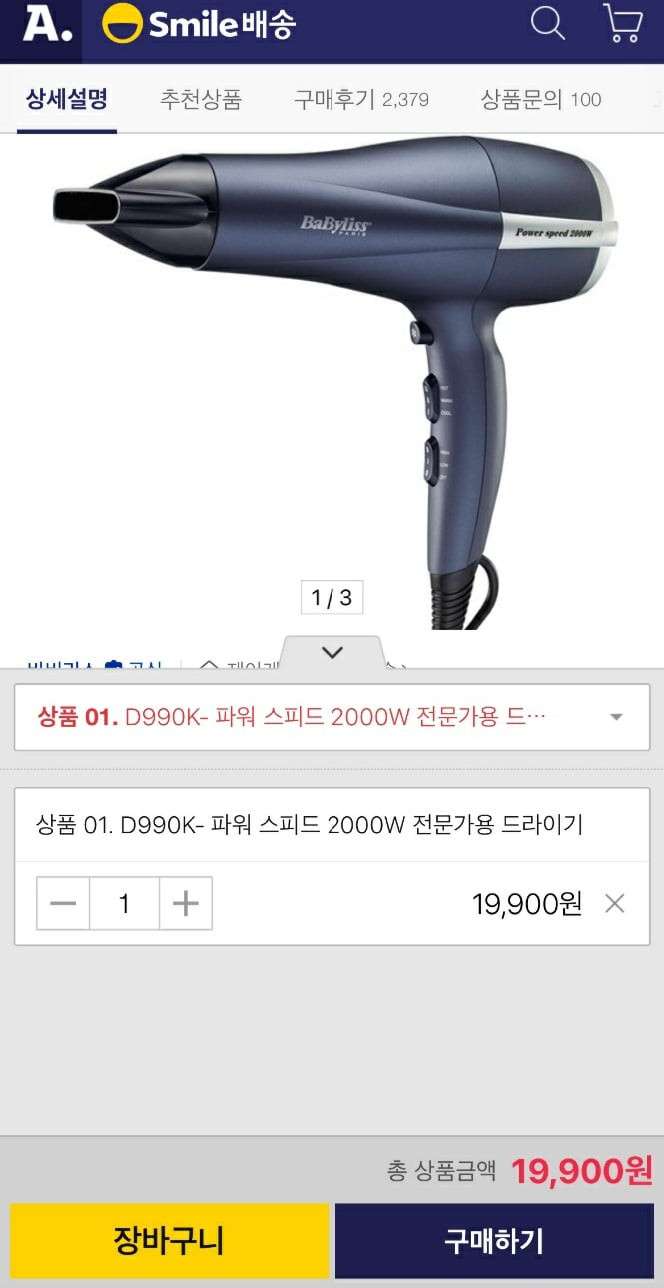This screenshot has height=1288, width=664.
Task: Collapse the option panel with the chevron
Action: click(x=332, y=653)
